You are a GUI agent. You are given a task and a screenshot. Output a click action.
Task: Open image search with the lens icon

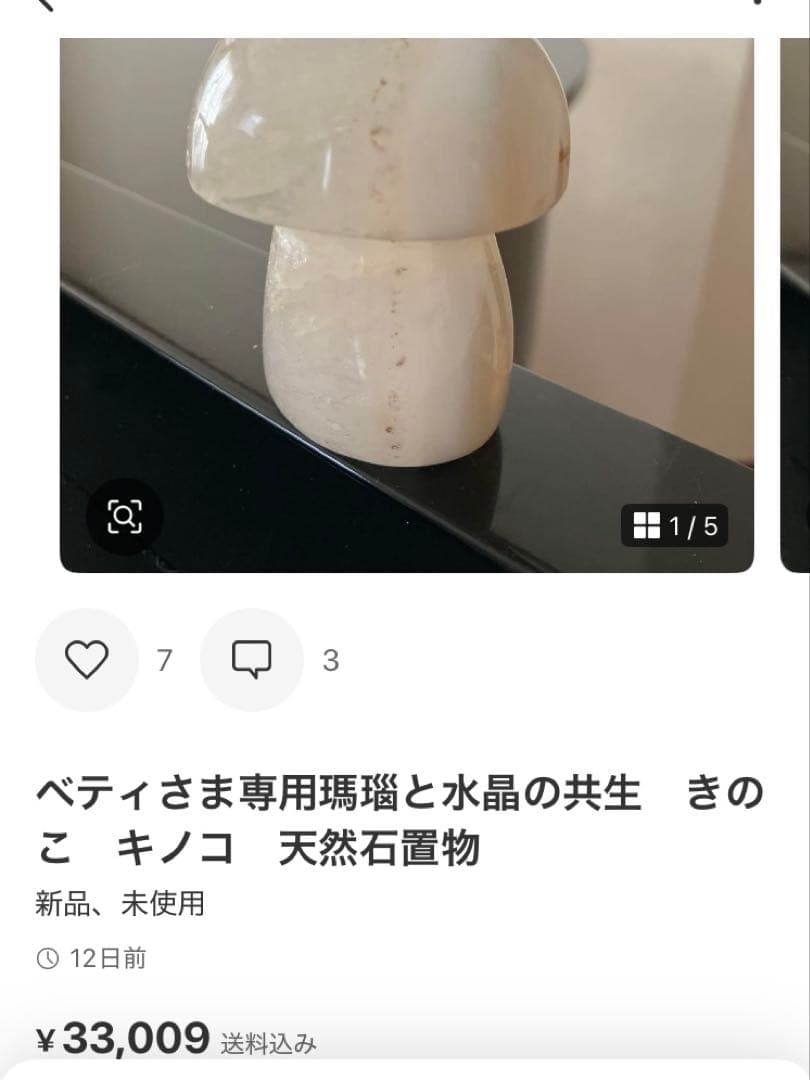(x=122, y=518)
